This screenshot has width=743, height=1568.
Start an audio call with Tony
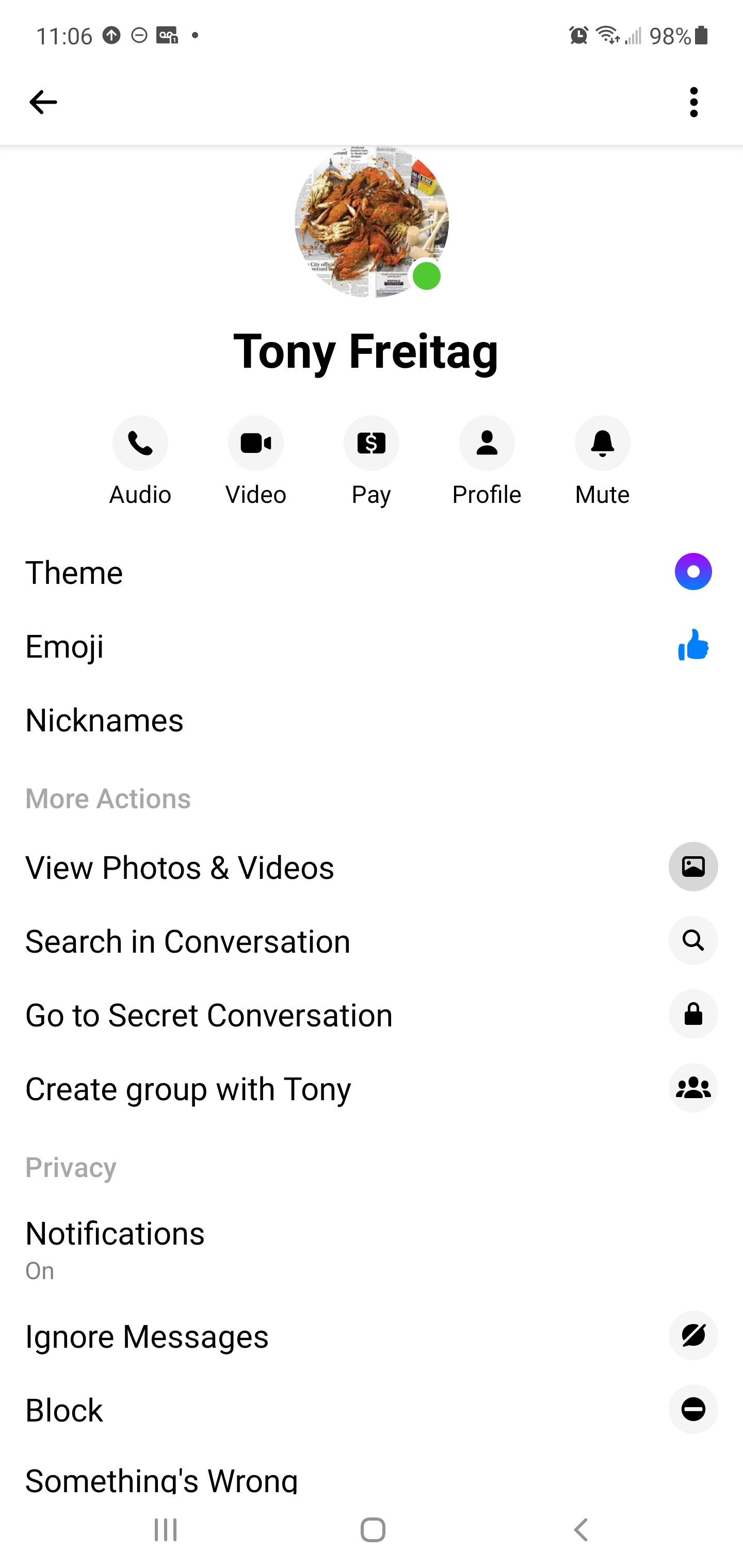[140, 444]
